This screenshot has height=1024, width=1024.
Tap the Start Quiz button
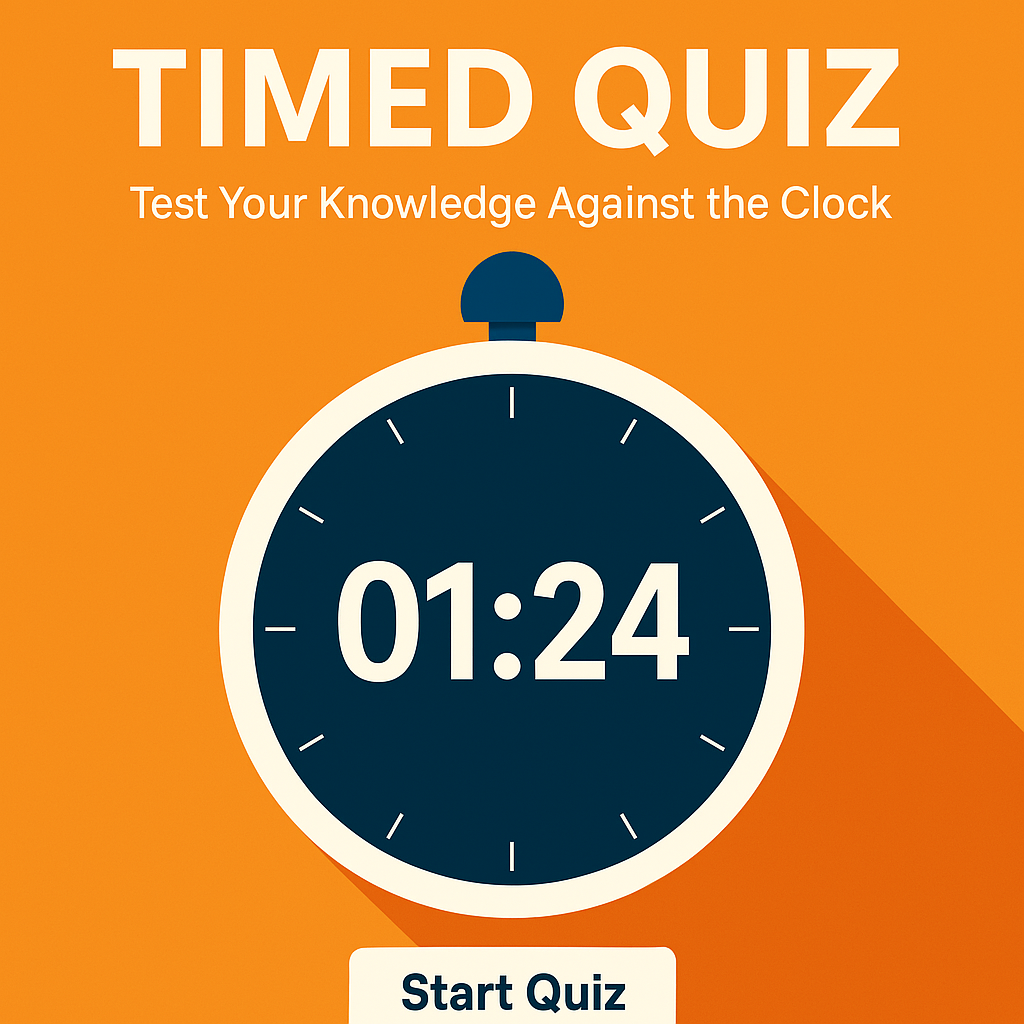[x=512, y=990]
